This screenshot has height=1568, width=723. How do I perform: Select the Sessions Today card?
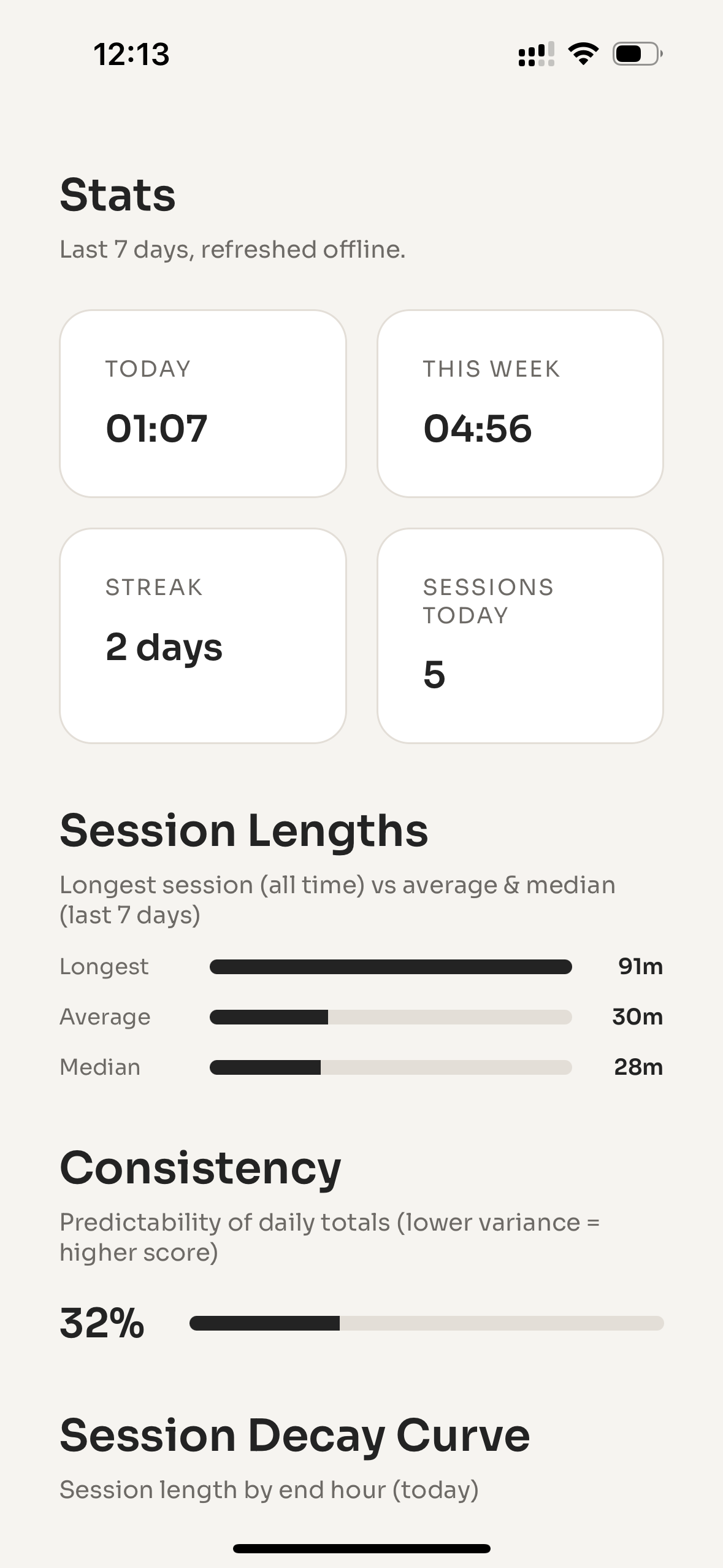click(x=520, y=635)
